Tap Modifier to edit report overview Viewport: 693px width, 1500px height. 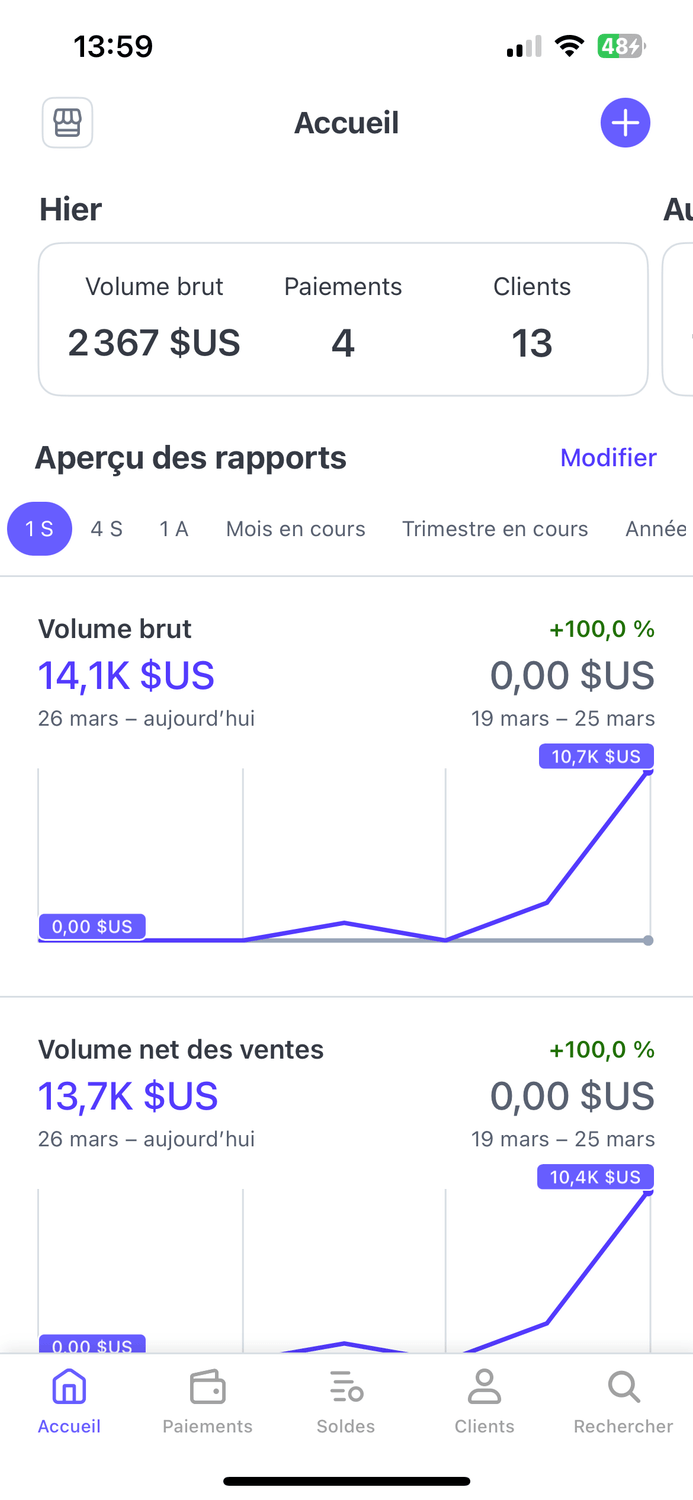[608, 457]
